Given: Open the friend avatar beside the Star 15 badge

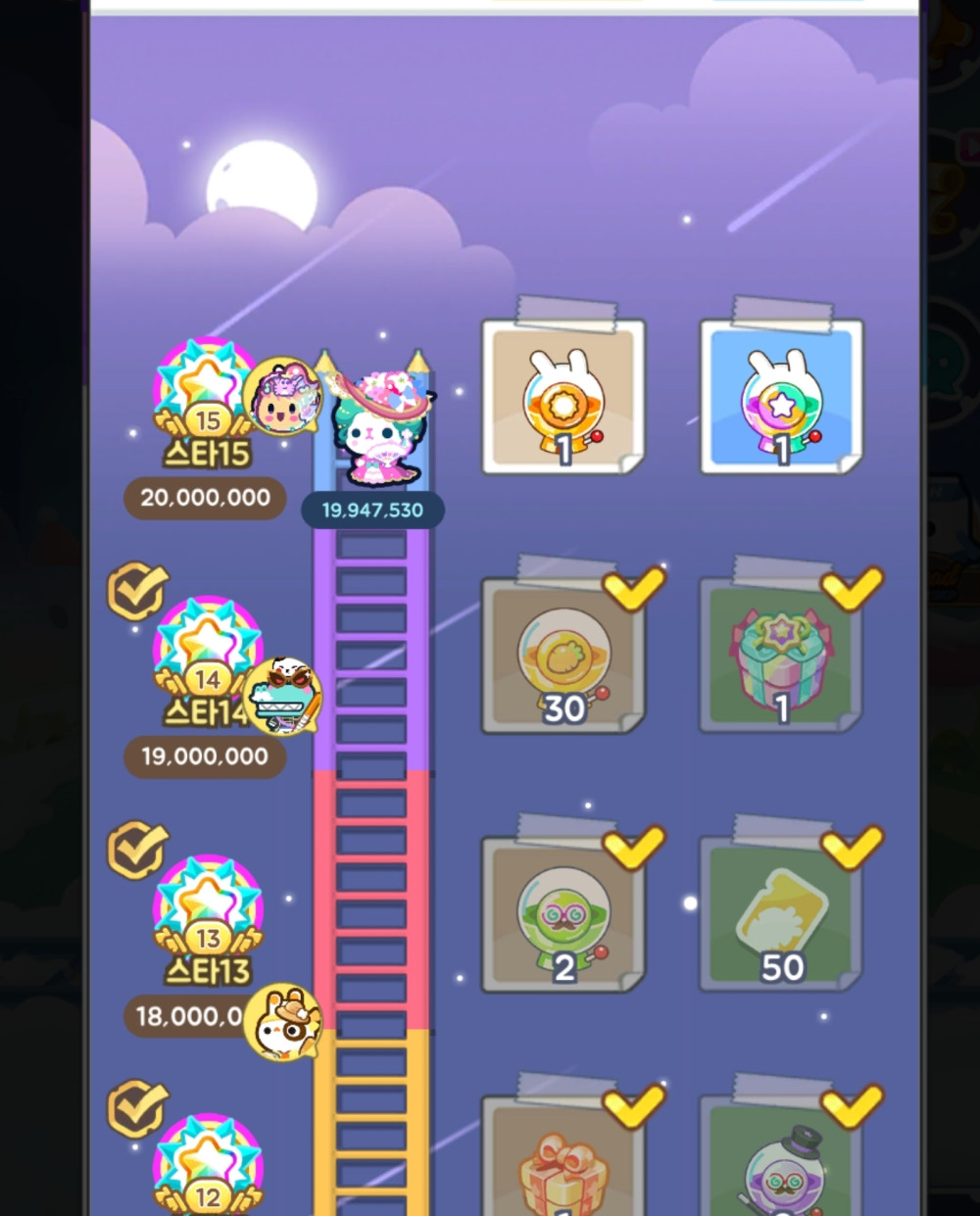Looking at the screenshot, I should [x=281, y=397].
